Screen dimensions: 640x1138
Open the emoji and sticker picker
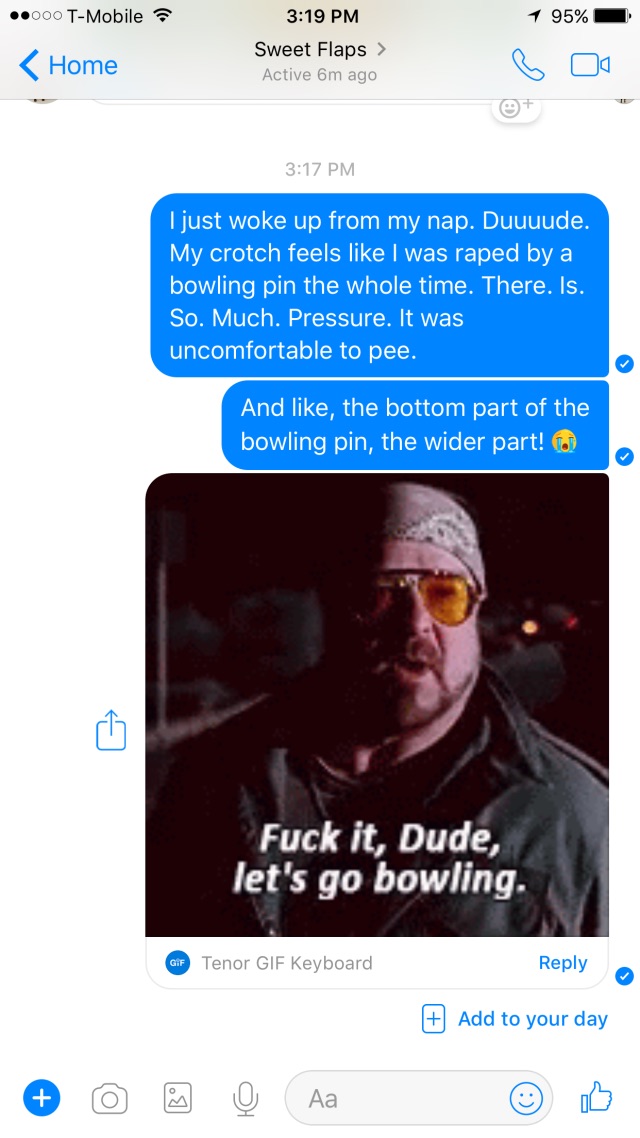coord(525,1099)
